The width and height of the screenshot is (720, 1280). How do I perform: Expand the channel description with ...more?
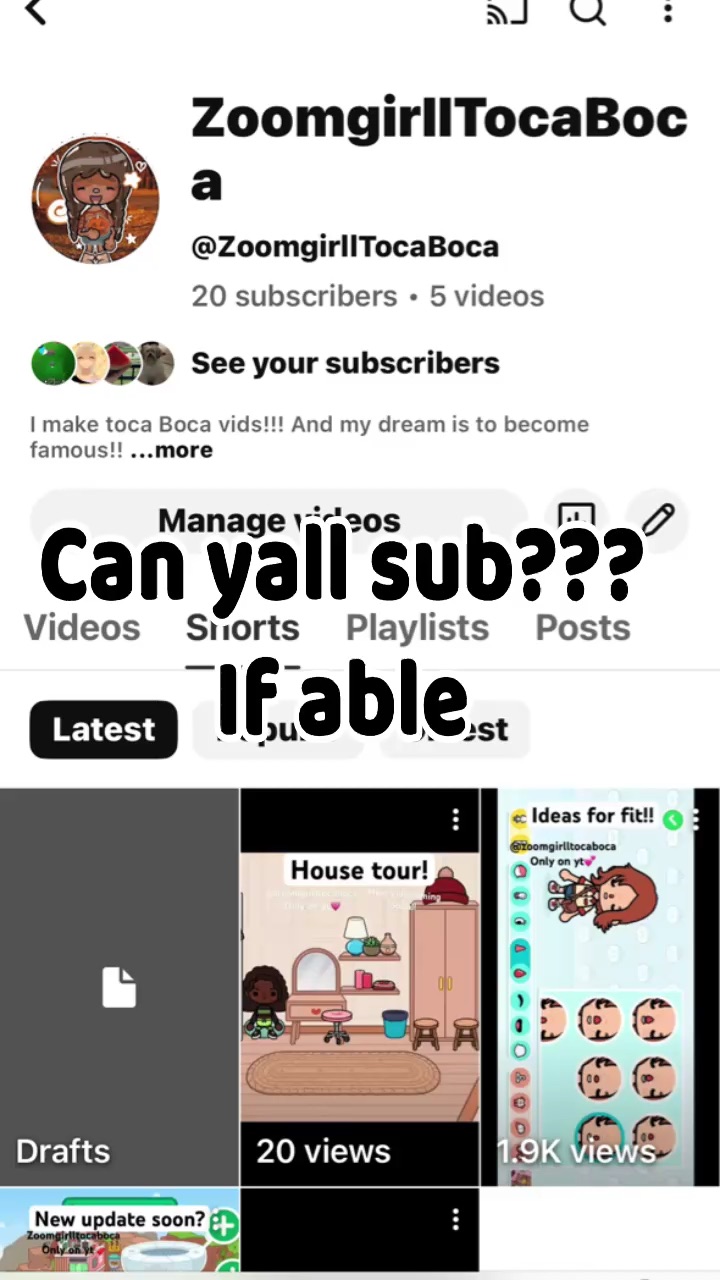171,450
